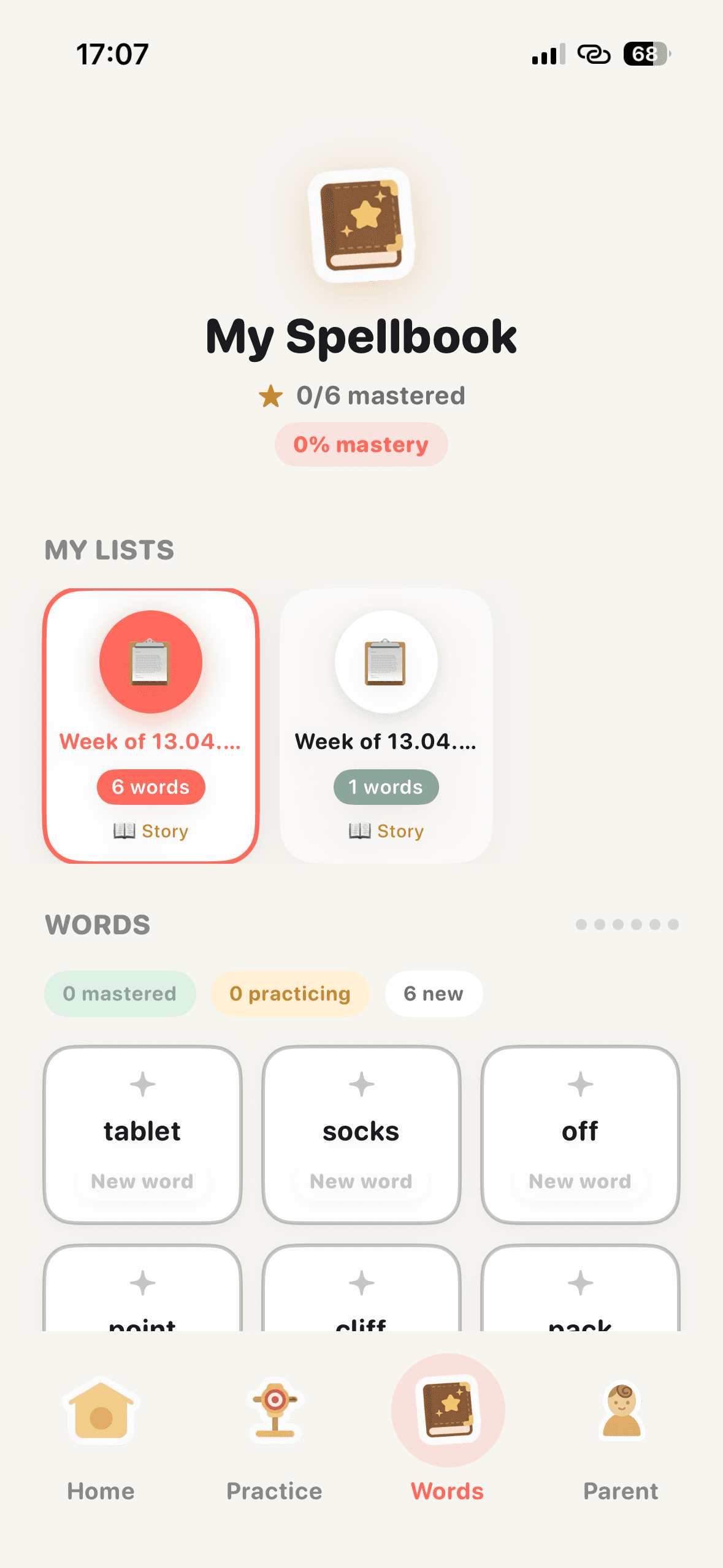Activate the '6 new' words filter
Image resolution: width=723 pixels, height=1568 pixels.
pyautogui.click(x=434, y=994)
